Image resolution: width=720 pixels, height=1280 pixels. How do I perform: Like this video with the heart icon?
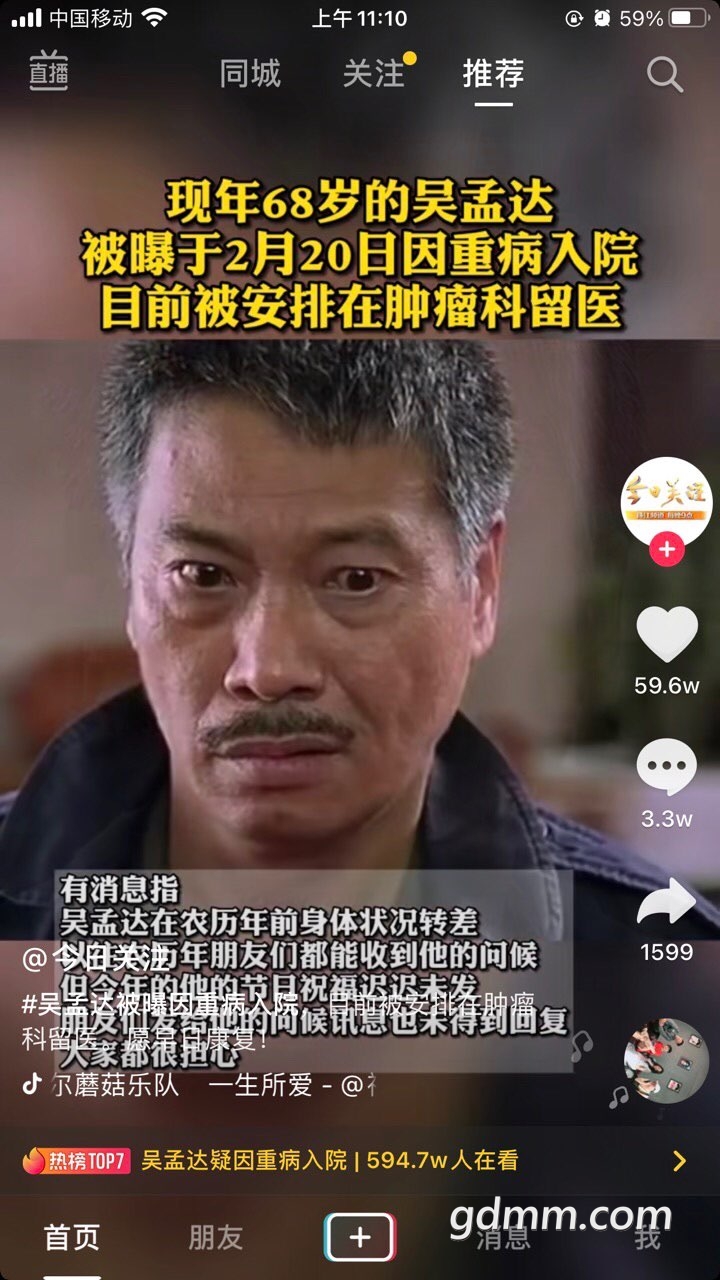point(667,634)
